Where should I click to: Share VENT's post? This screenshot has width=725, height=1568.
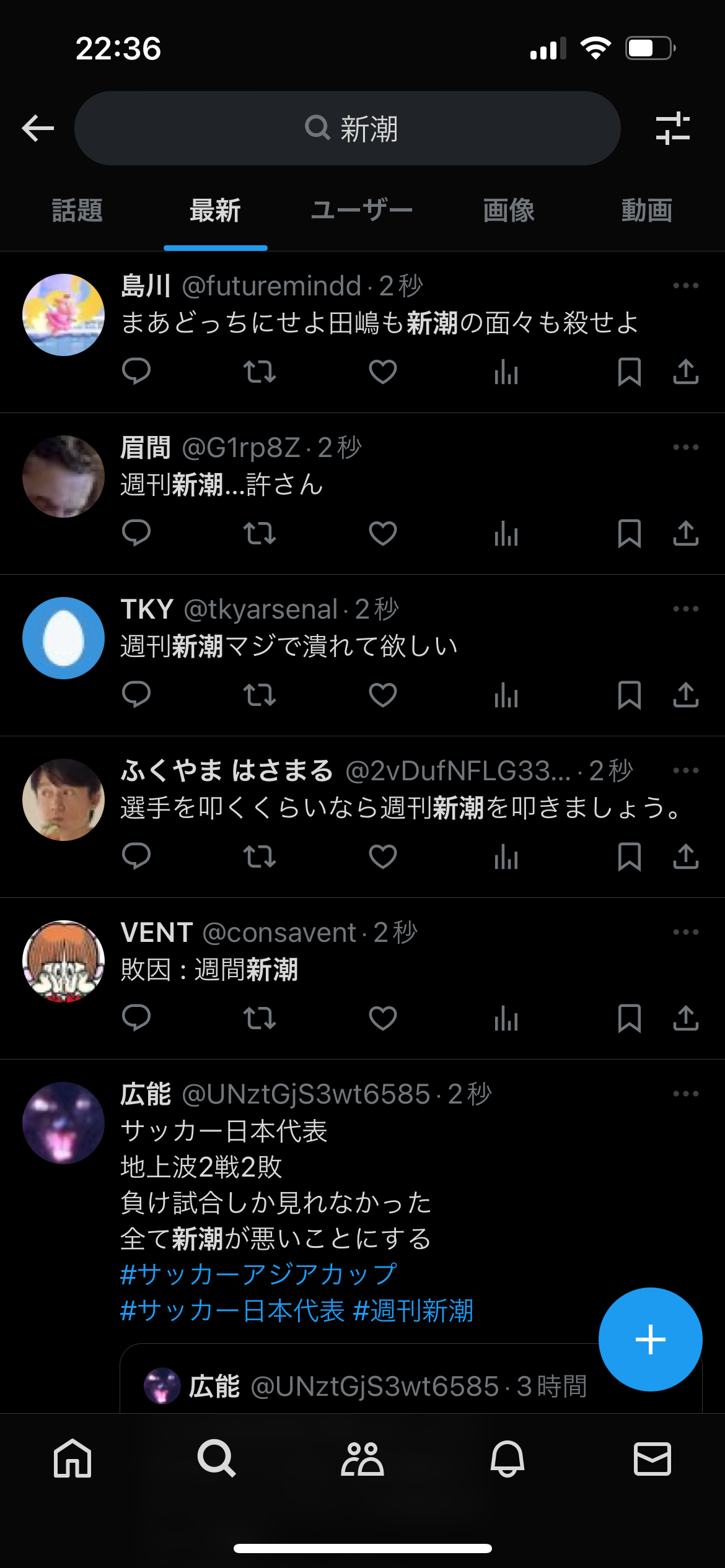pyautogui.click(x=686, y=1018)
